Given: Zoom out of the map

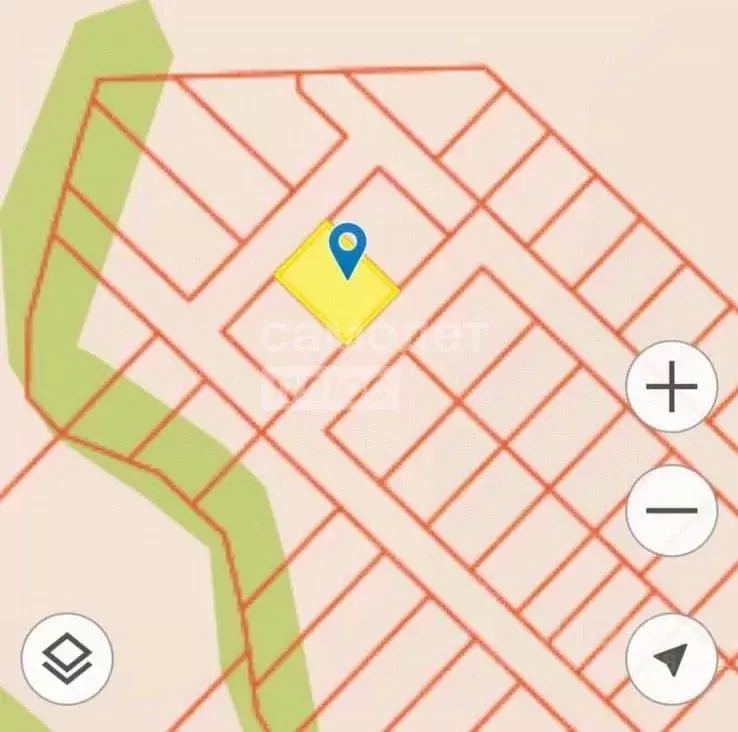Looking at the screenshot, I should 671,511.
